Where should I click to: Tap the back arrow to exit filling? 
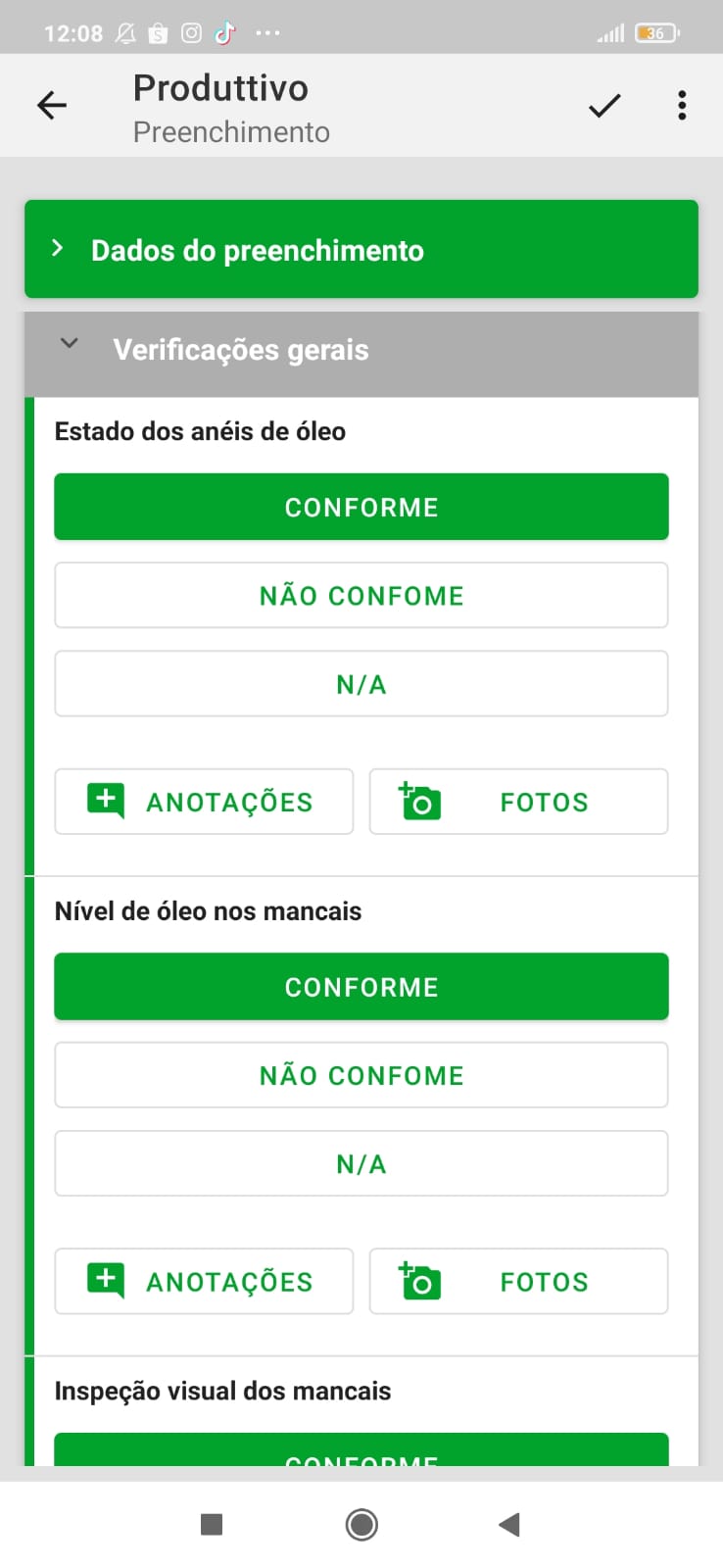tap(51, 105)
